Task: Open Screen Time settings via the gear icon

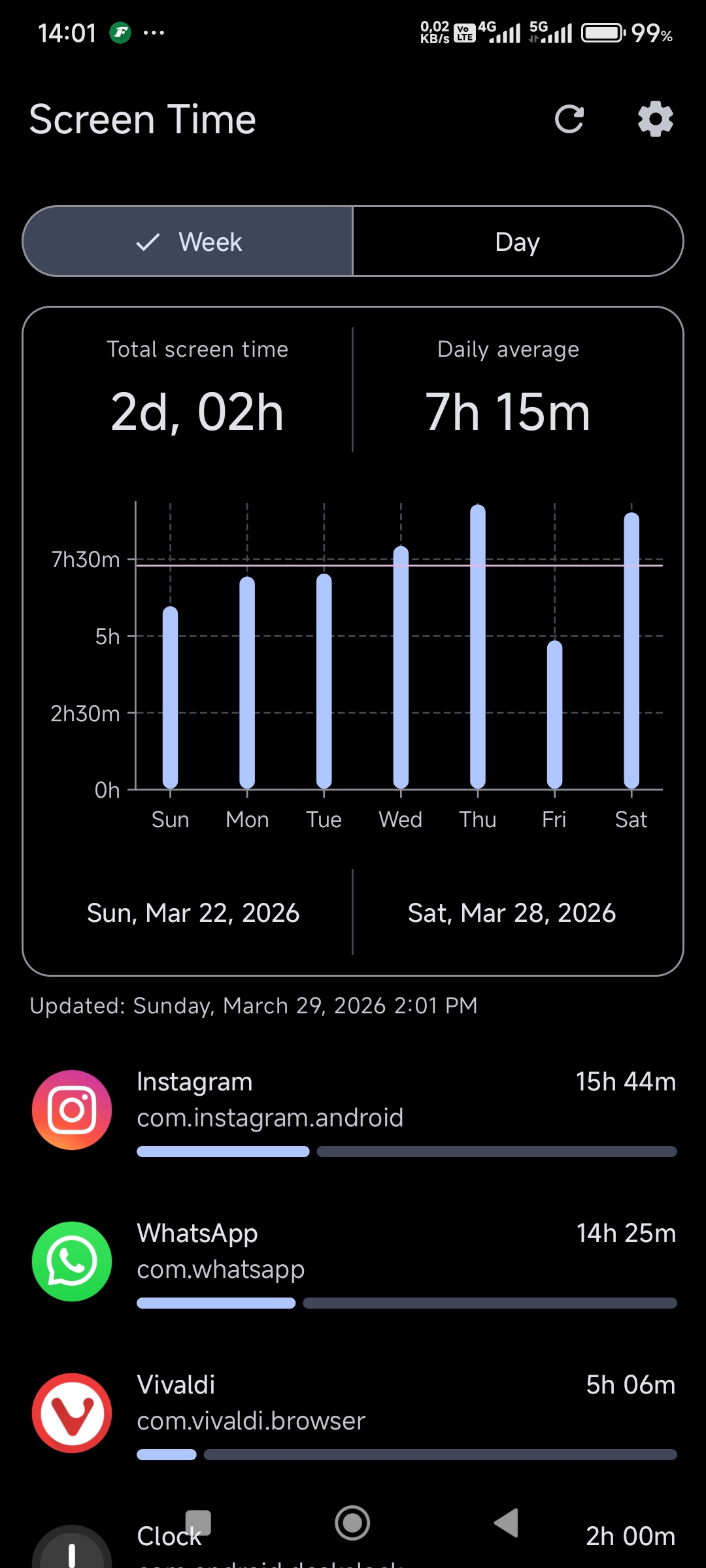Action: (654, 119)
